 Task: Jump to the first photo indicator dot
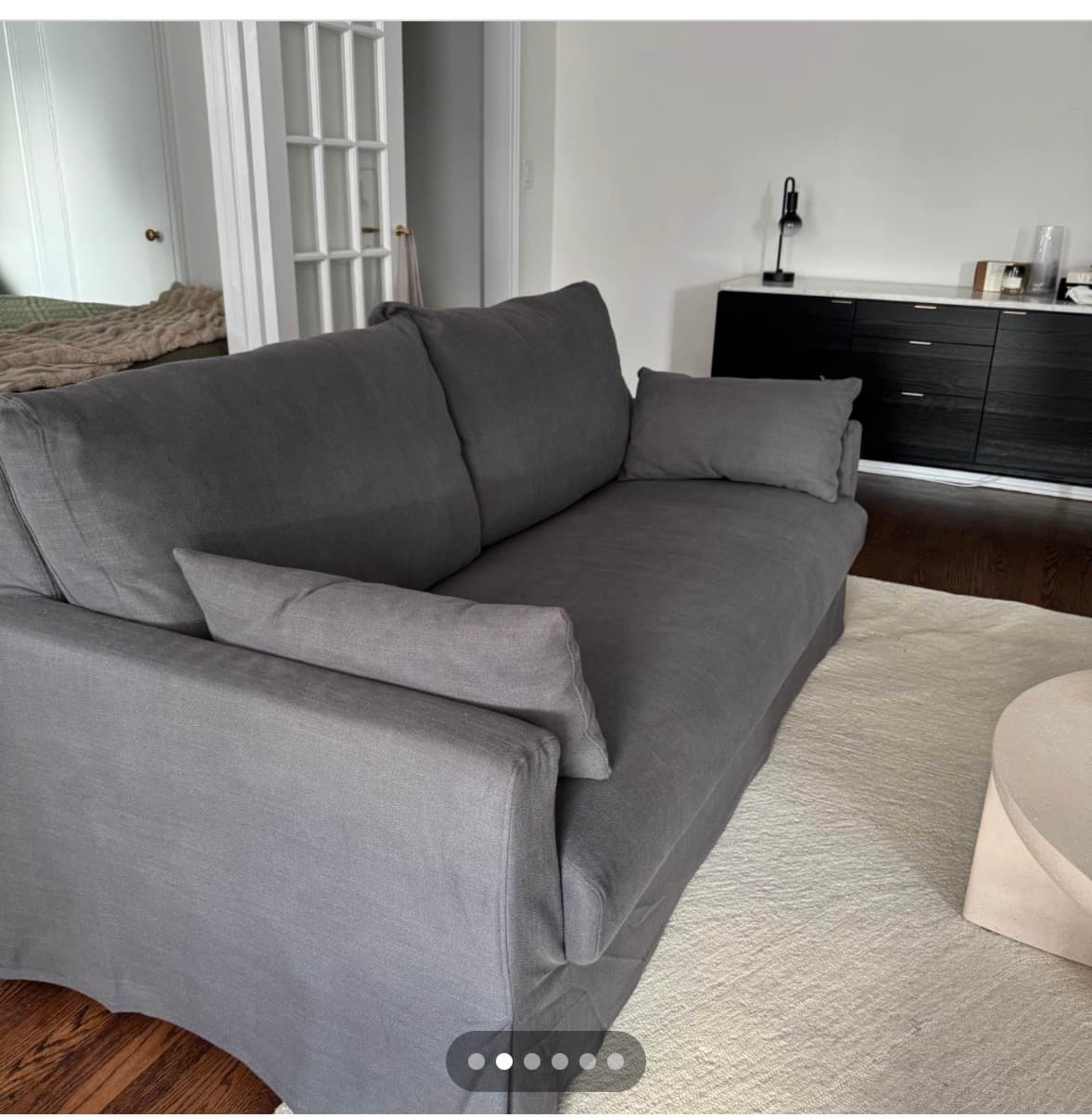pyautogui.click(x=476, y=1061)
